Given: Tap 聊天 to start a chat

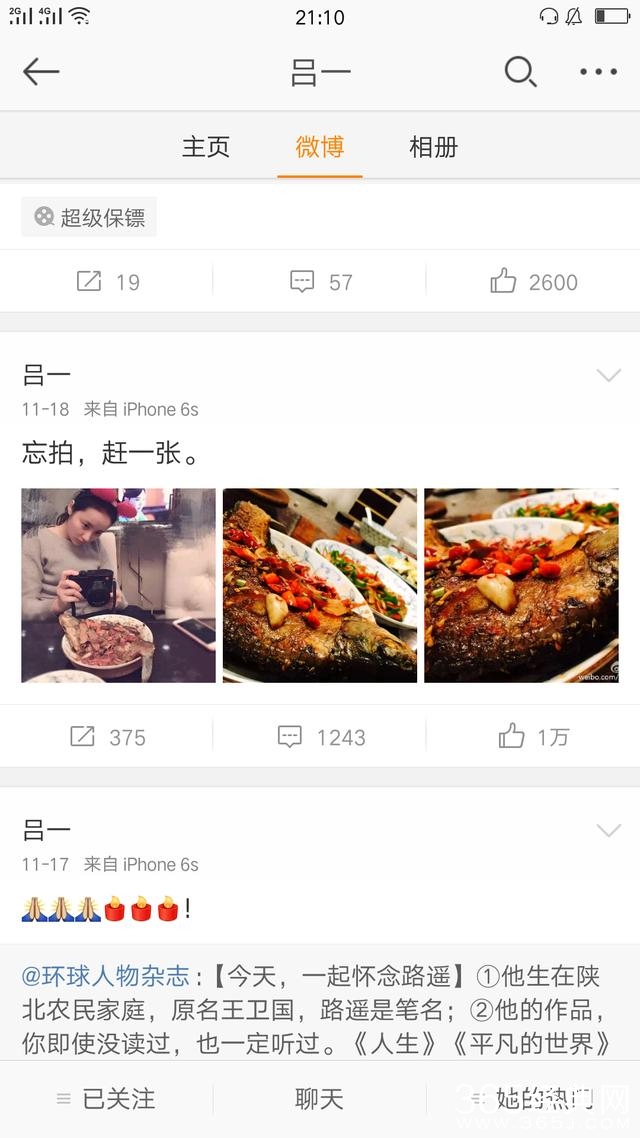Looking at the screenshot, I should pos(319,1099).
